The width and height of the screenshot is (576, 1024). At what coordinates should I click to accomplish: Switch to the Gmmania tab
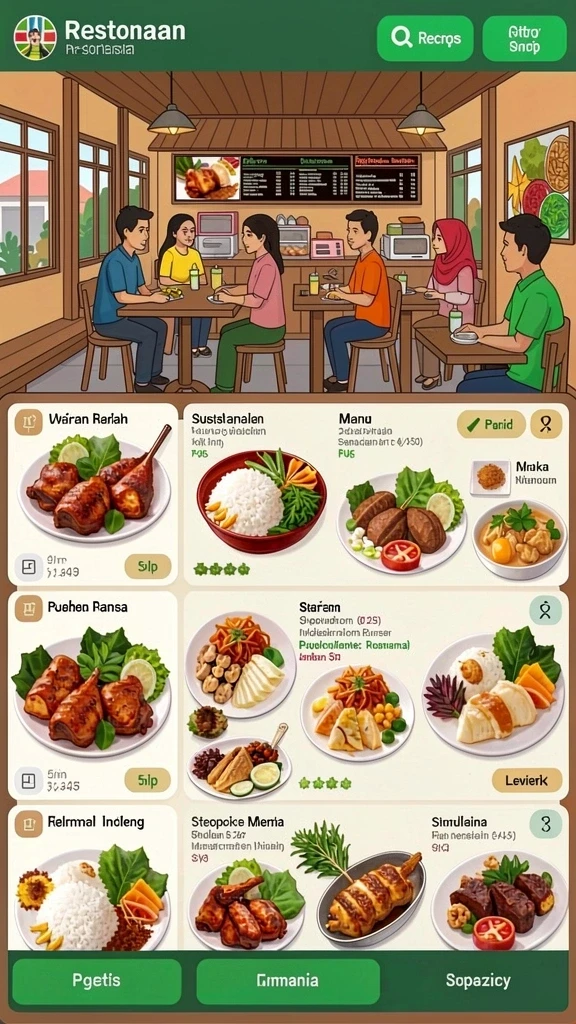[x=288, y=981]
